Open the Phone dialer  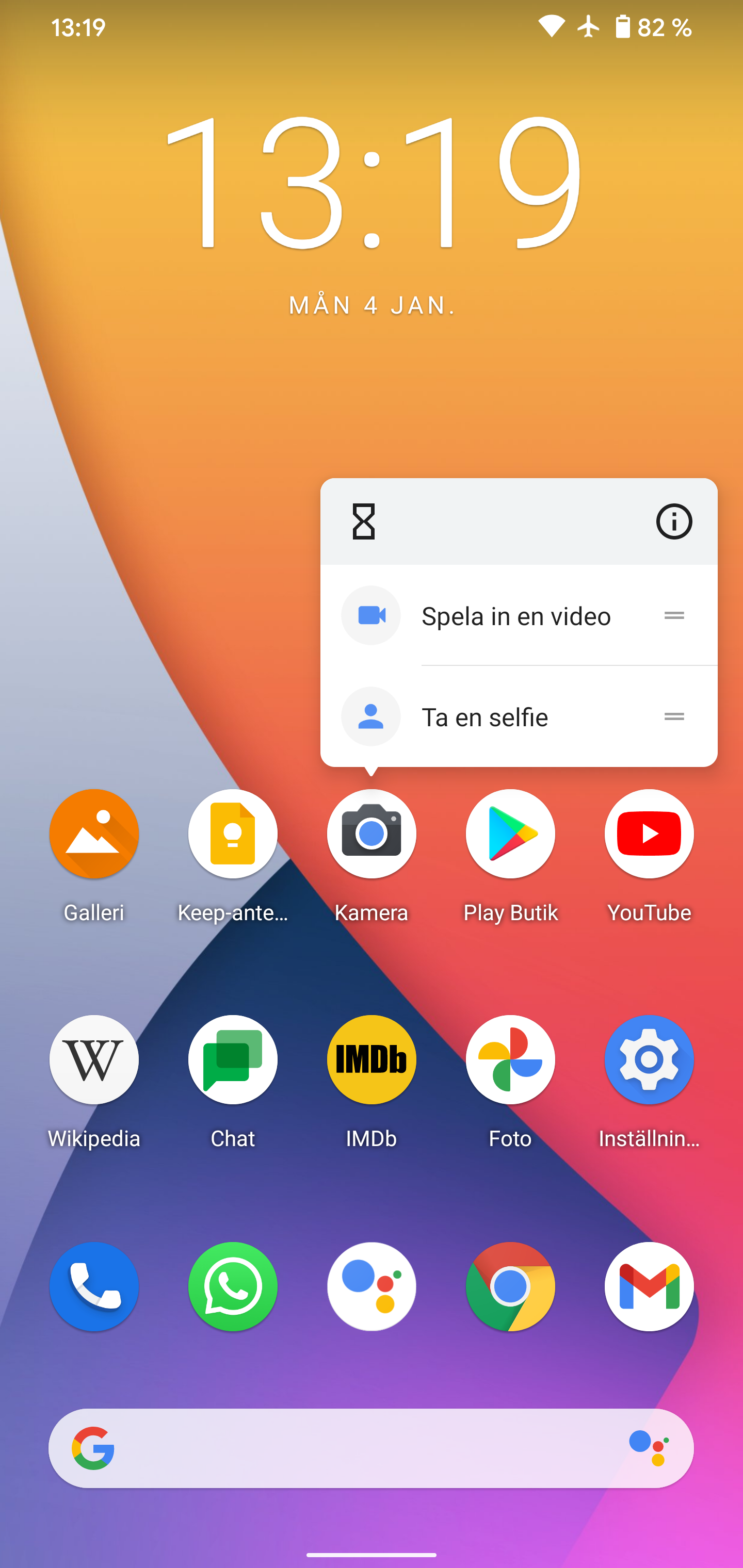point(94,1287)
